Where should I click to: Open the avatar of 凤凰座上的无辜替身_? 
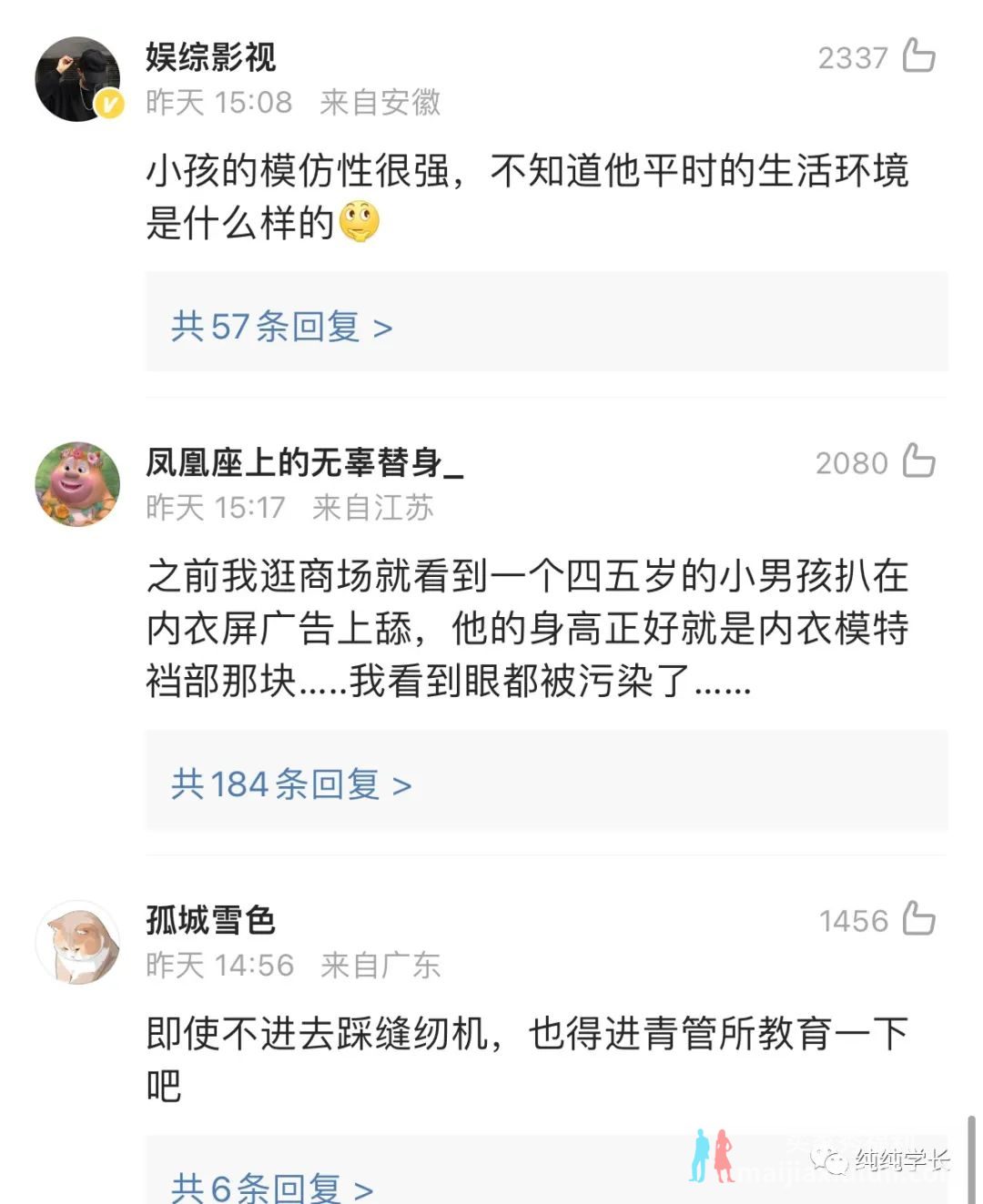[77, 484]
